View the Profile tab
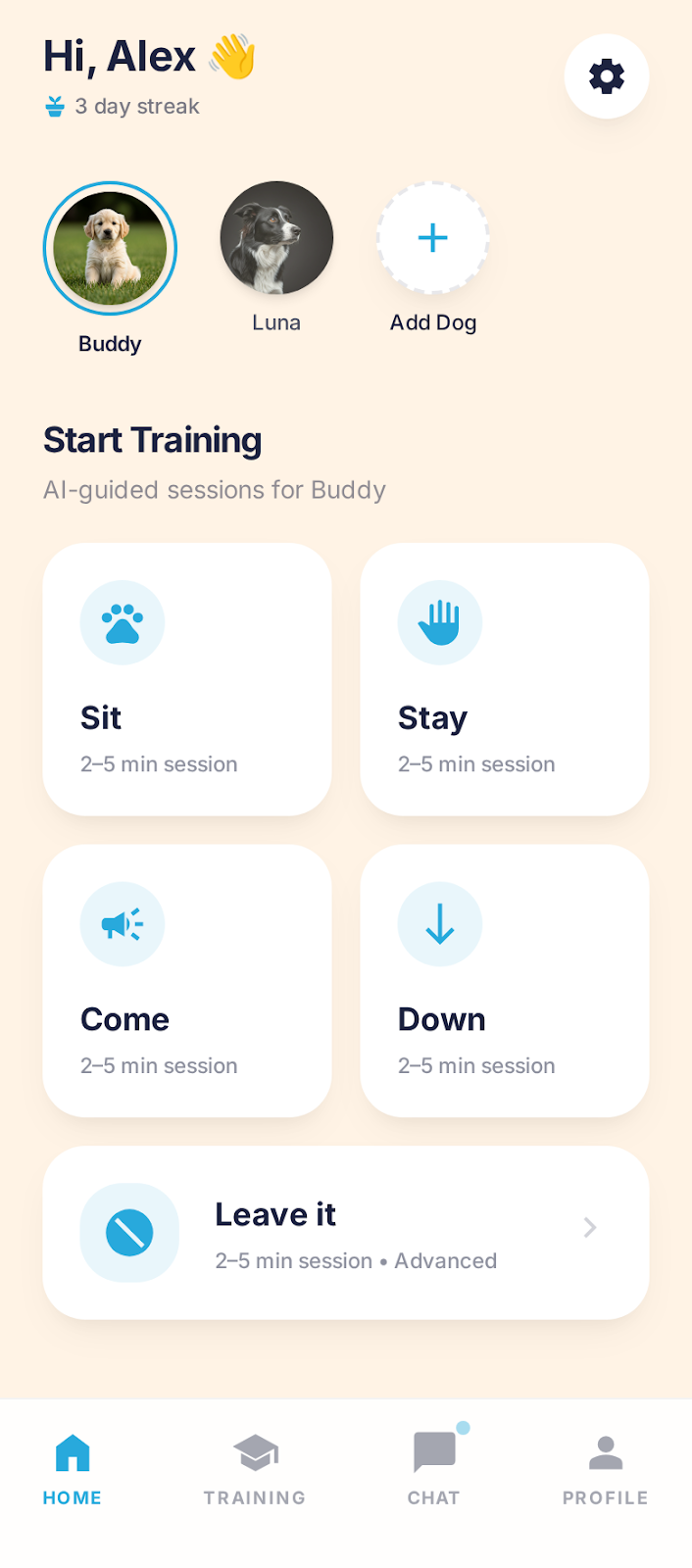The height and width of the screenshot is (1568, 692). click(605, 1467)
